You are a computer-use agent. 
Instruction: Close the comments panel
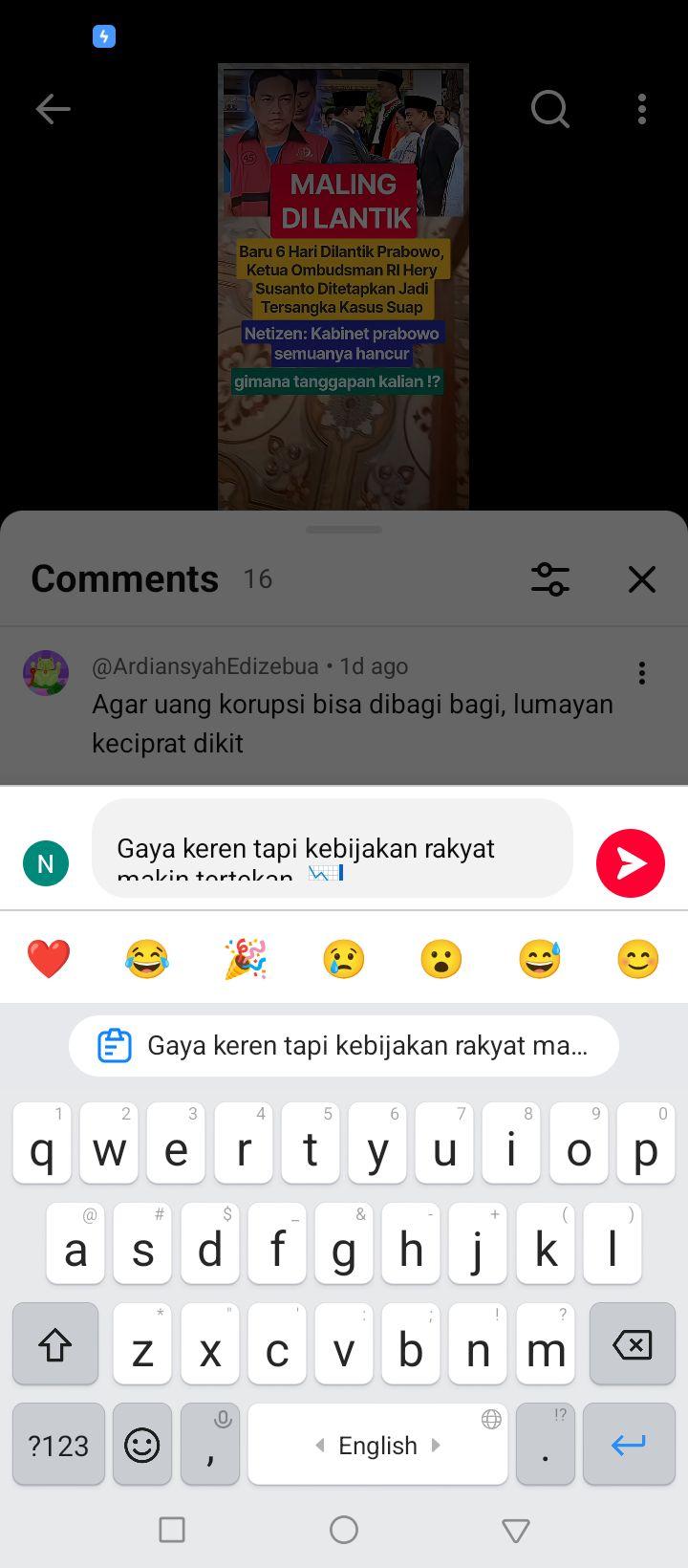click(642, 578)
